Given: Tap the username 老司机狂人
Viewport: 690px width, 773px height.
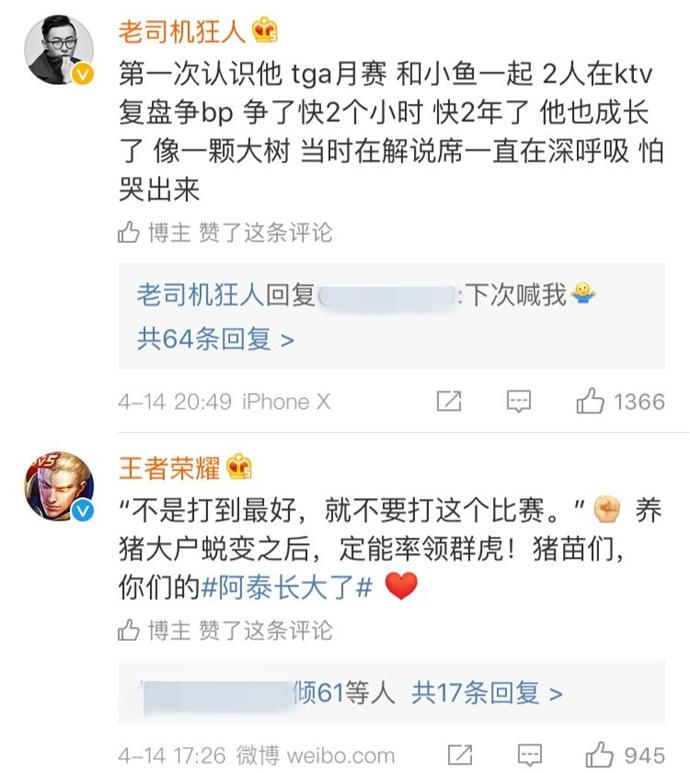Looking at the screenshot, I should coord(182,32).
